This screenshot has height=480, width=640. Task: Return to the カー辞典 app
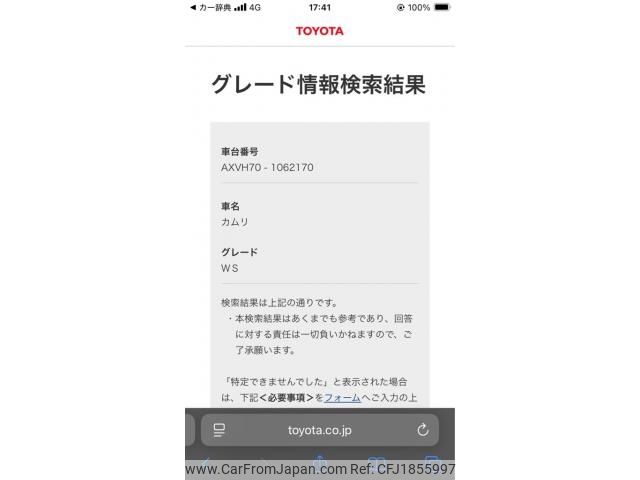click(x=210, y=7)
